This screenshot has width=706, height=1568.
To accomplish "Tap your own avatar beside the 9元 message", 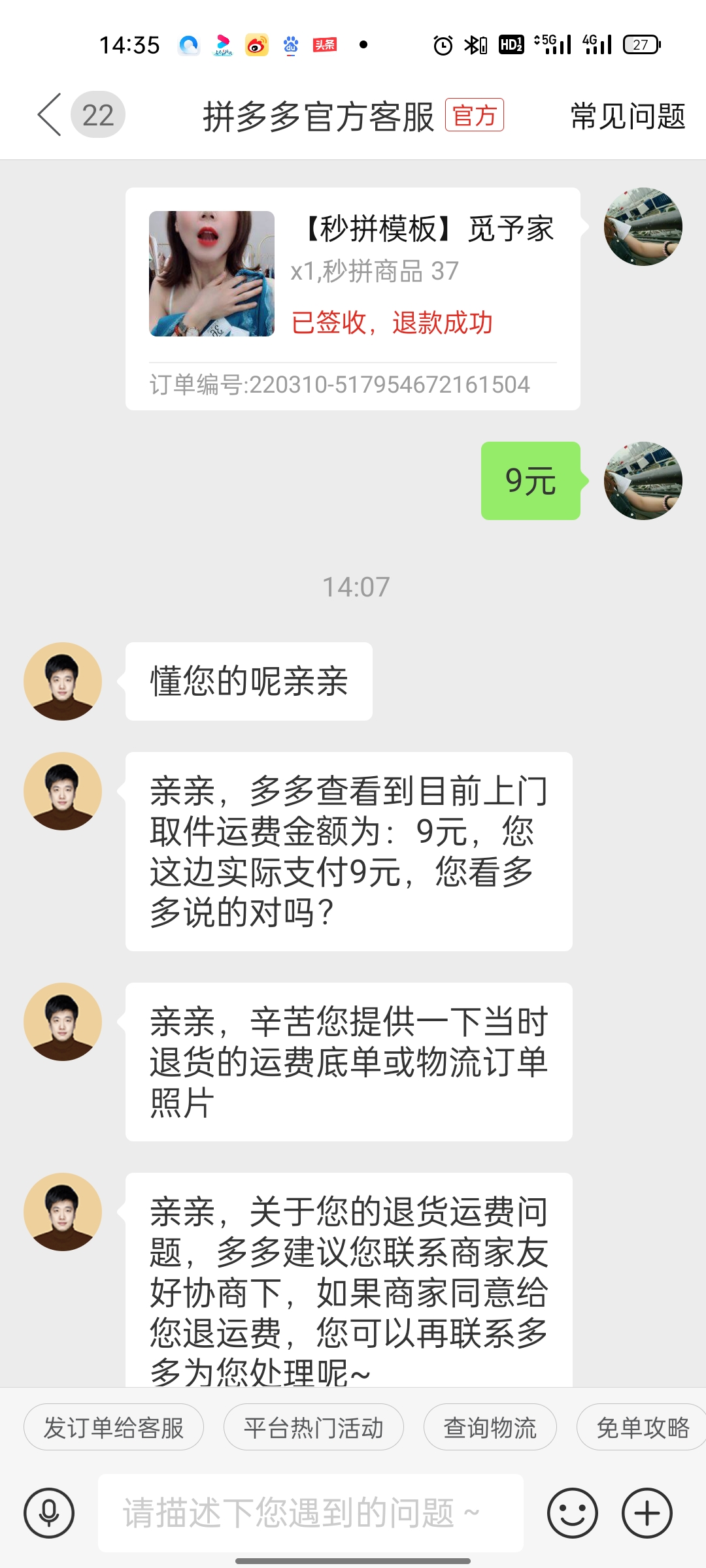I will (x=644, y=481).
